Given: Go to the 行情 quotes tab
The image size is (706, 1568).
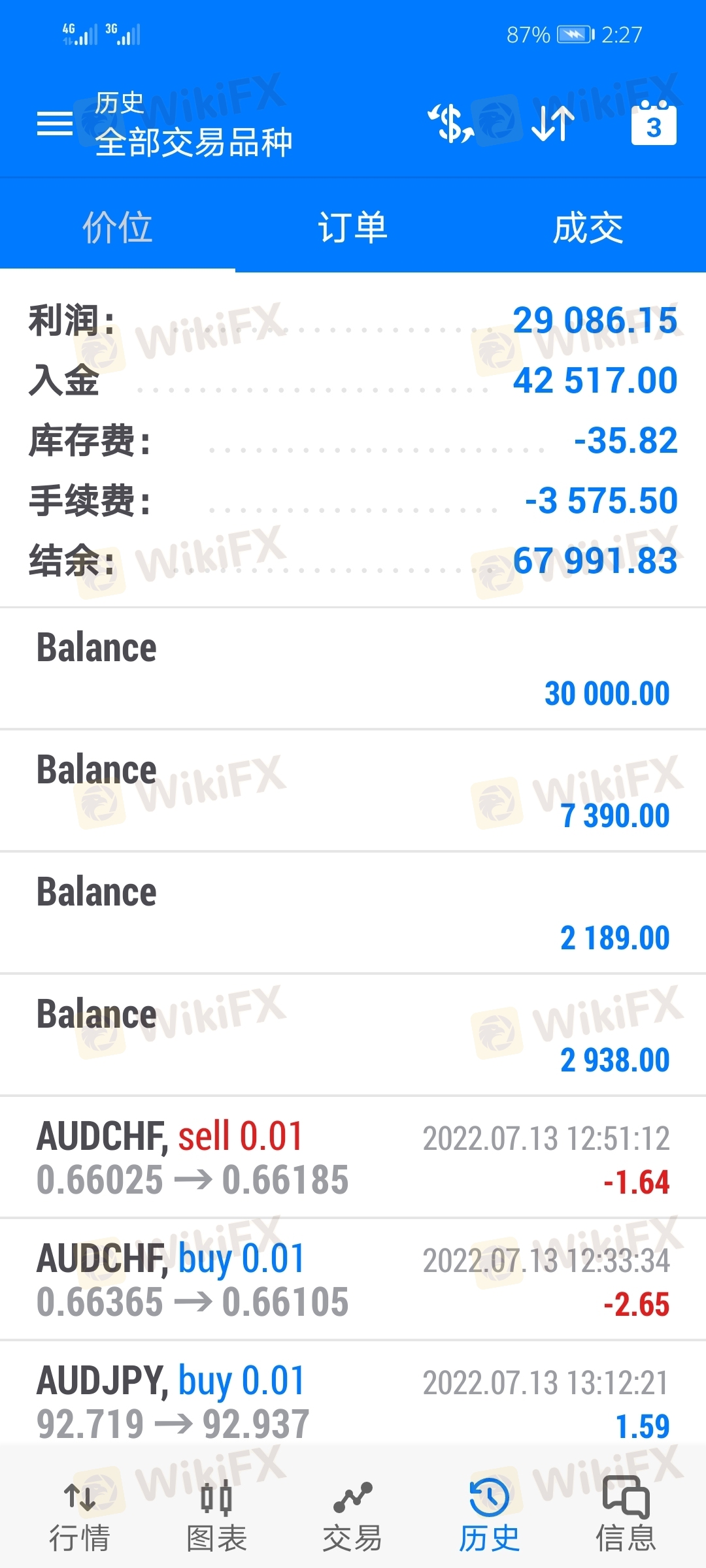Looking at the screenshot, I should point(80,1516).
